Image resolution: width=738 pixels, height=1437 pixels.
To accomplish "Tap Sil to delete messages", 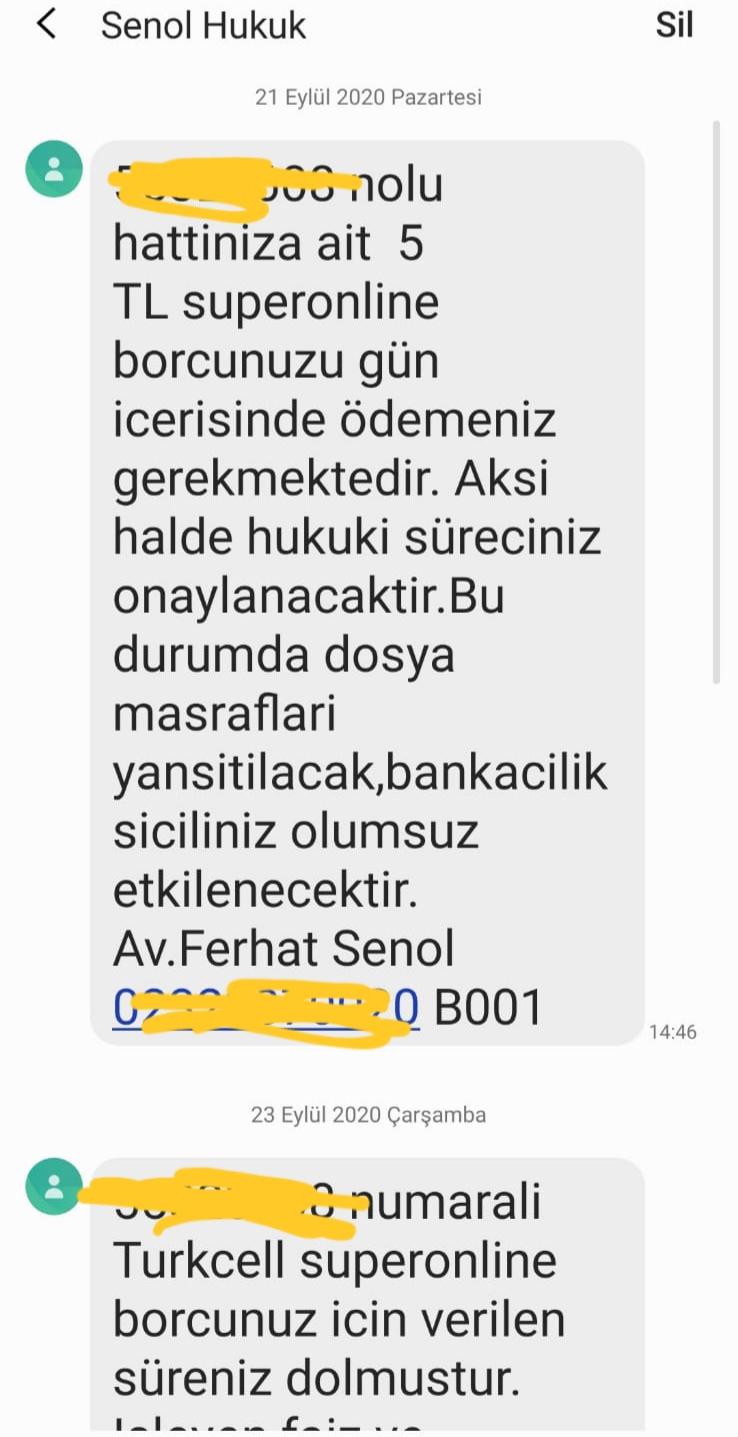I will click(x=674, y=25).
